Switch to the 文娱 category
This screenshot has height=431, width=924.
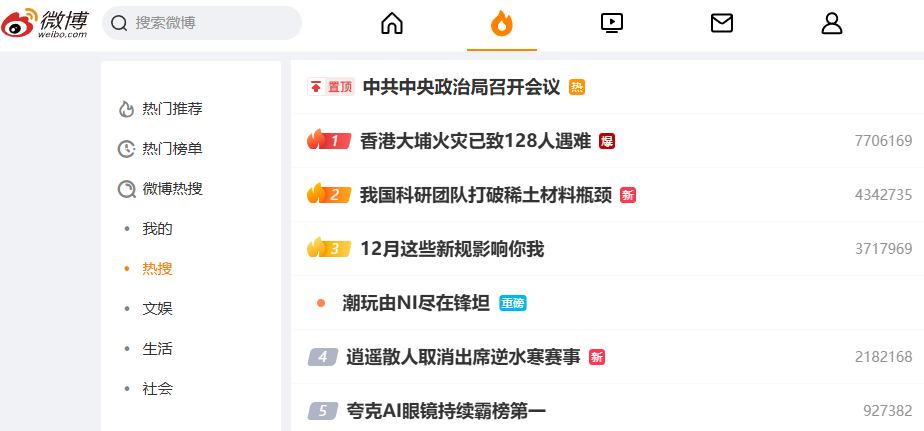pos(157,309)
